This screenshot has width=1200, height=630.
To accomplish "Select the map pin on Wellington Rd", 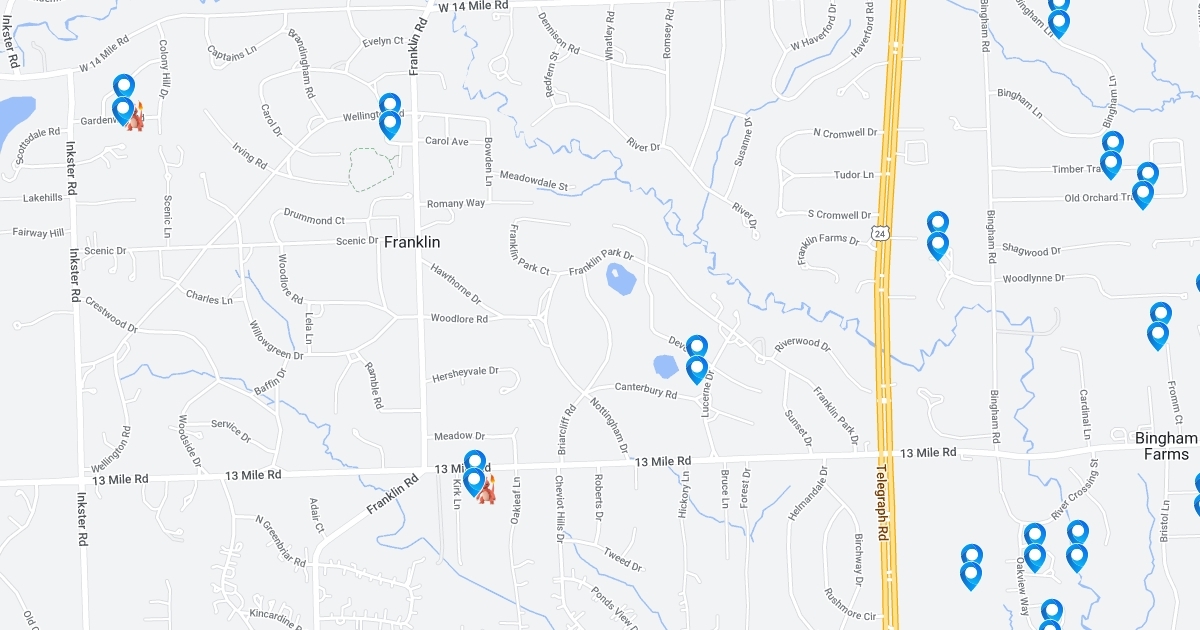I will click(390, 123).
